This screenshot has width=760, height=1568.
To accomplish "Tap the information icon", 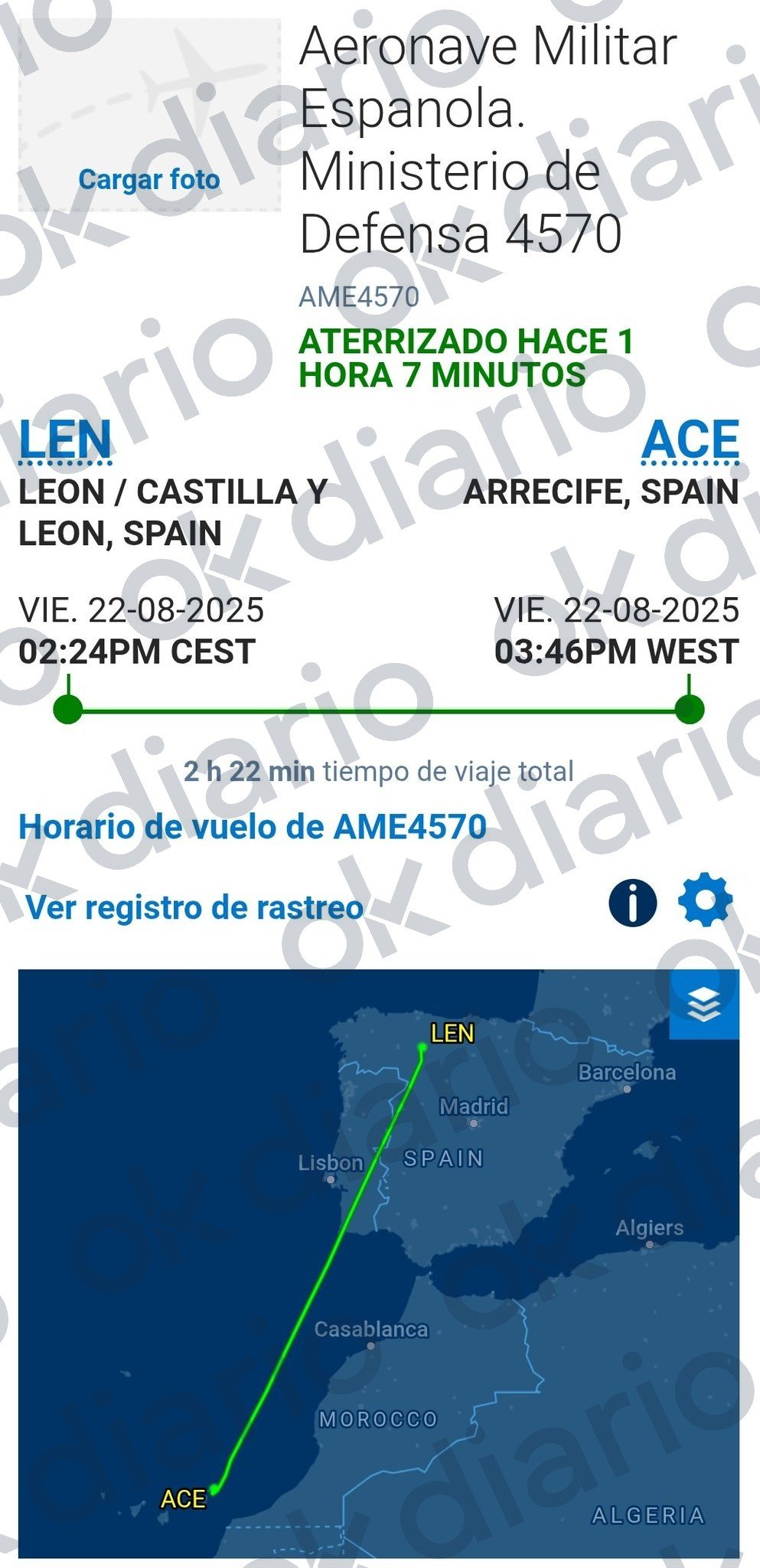I will (x=633, y=903).
